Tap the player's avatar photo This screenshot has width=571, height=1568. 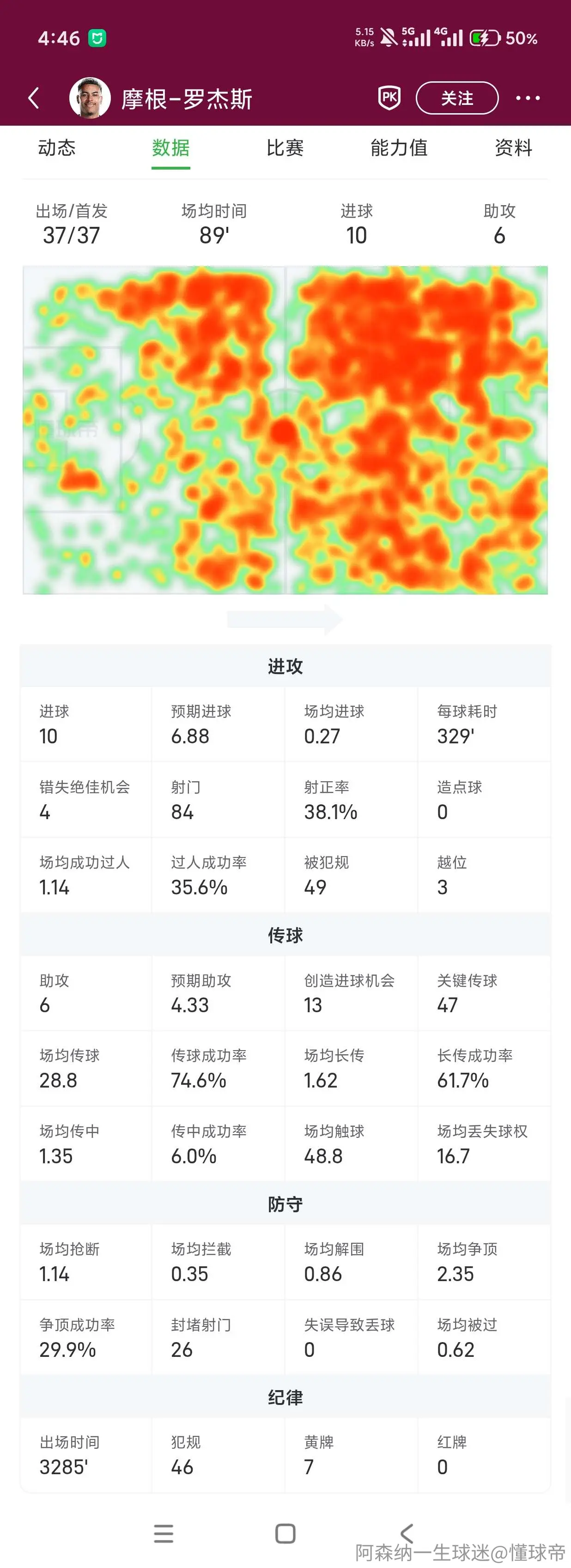point(90,97)
